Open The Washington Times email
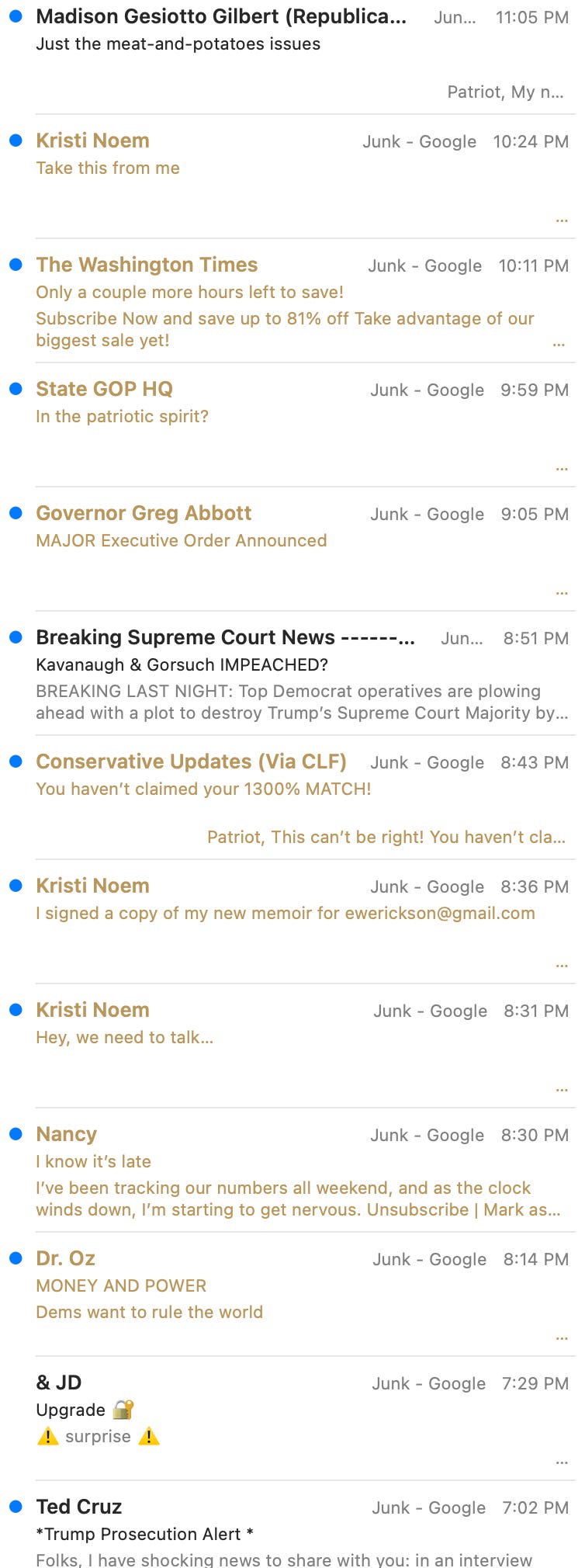This screenshot has width=585, height=1568. coord(190,292)
